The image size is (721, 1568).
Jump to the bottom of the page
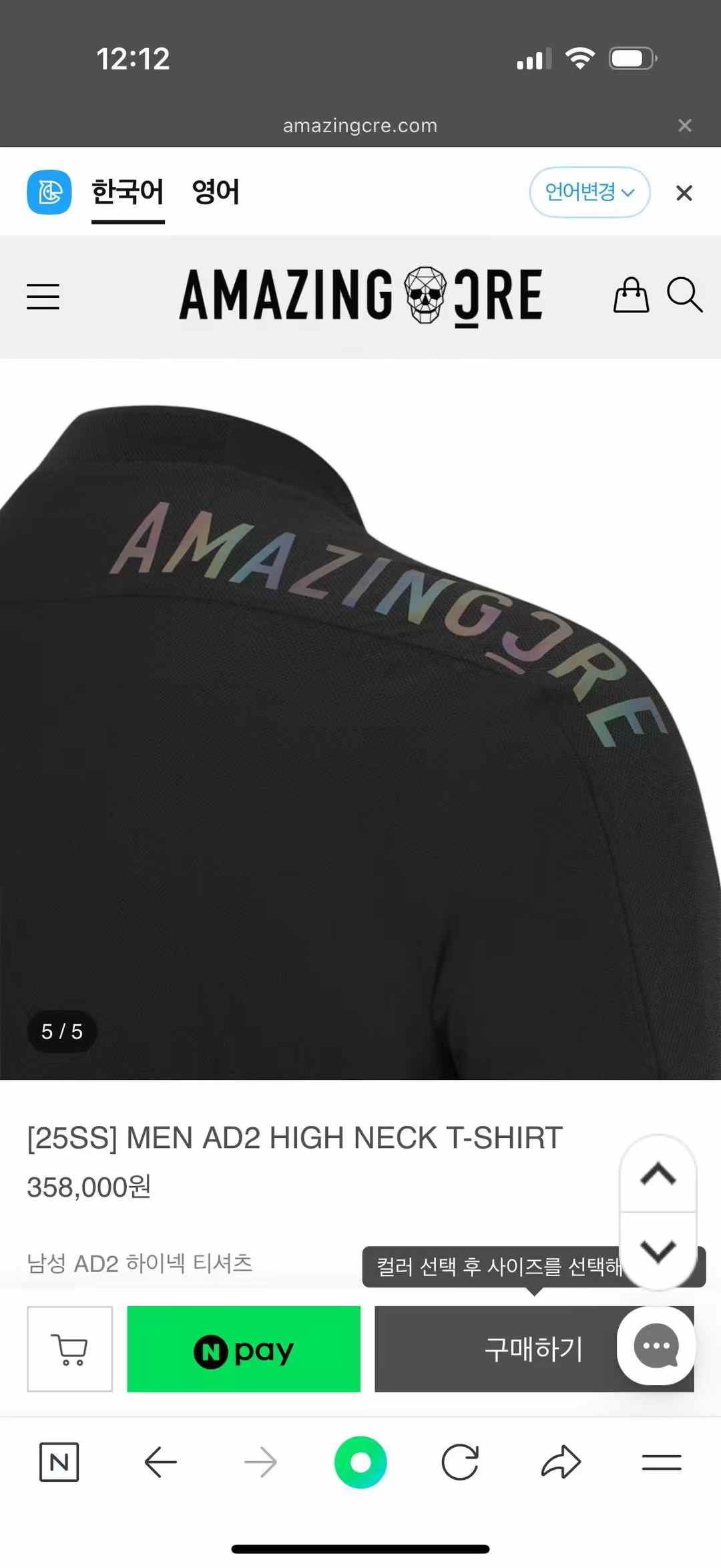658,1250
